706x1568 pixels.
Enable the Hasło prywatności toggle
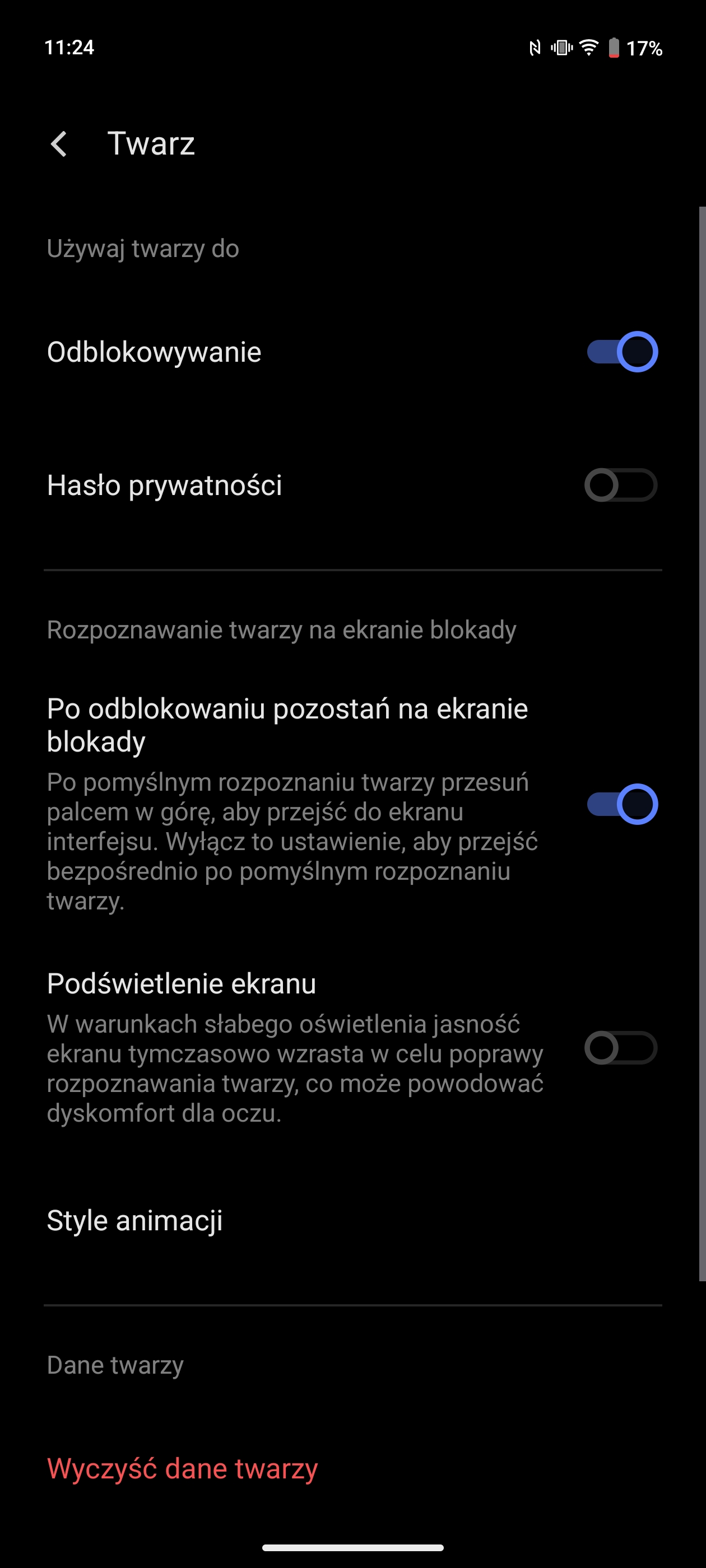(621, 485)
